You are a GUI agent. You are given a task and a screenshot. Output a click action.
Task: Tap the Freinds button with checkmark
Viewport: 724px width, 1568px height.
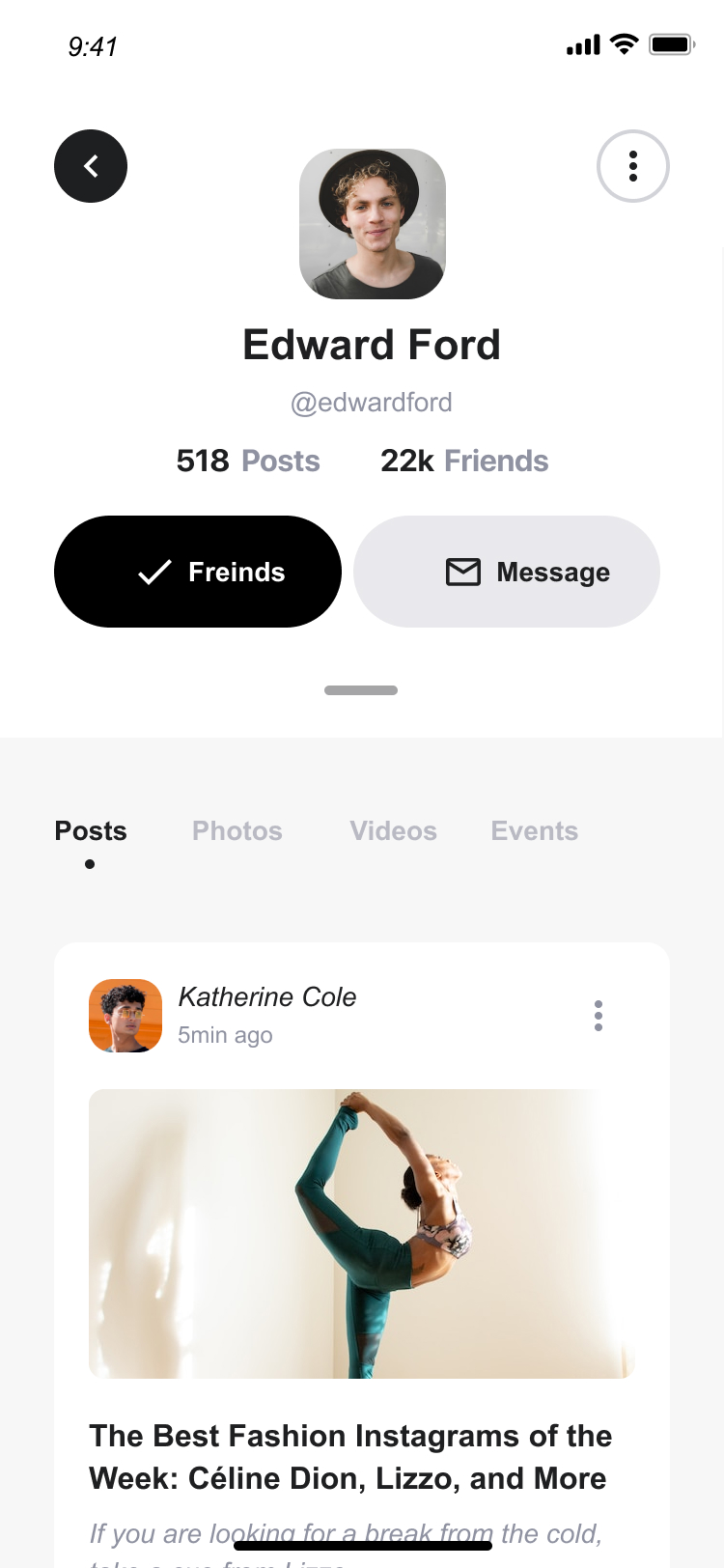pos(198,572)
